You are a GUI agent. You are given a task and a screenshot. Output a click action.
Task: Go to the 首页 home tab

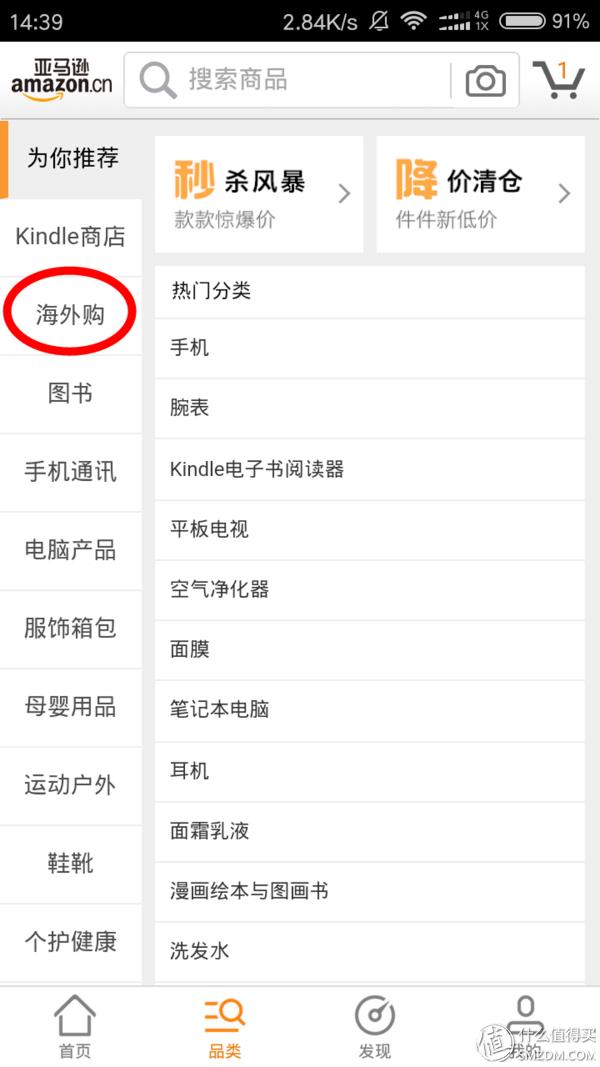[x=75, y=1027]
